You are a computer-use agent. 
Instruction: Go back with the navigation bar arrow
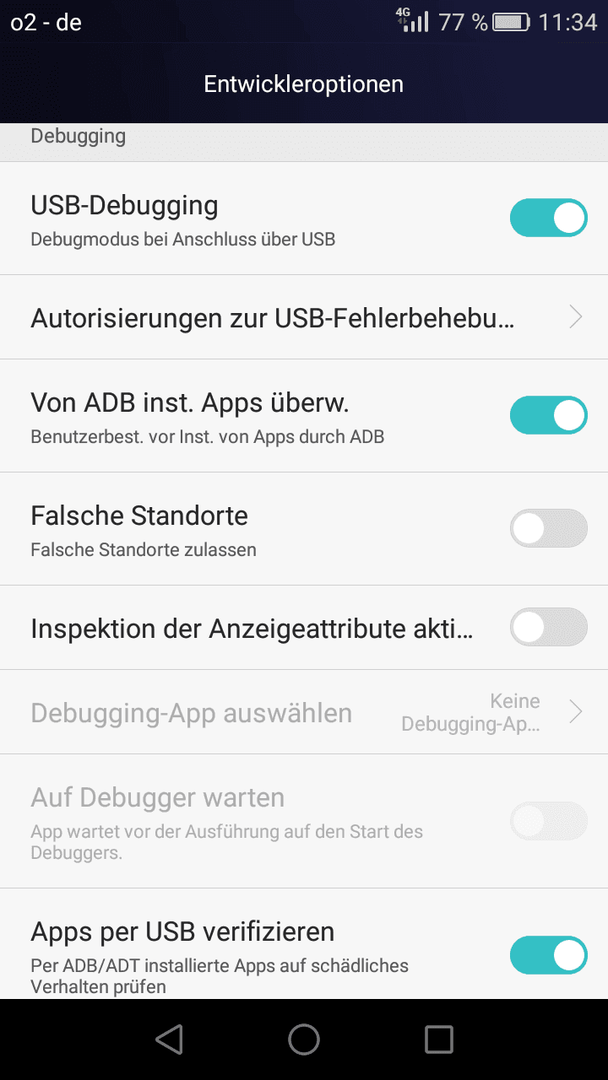point(169,1039)
